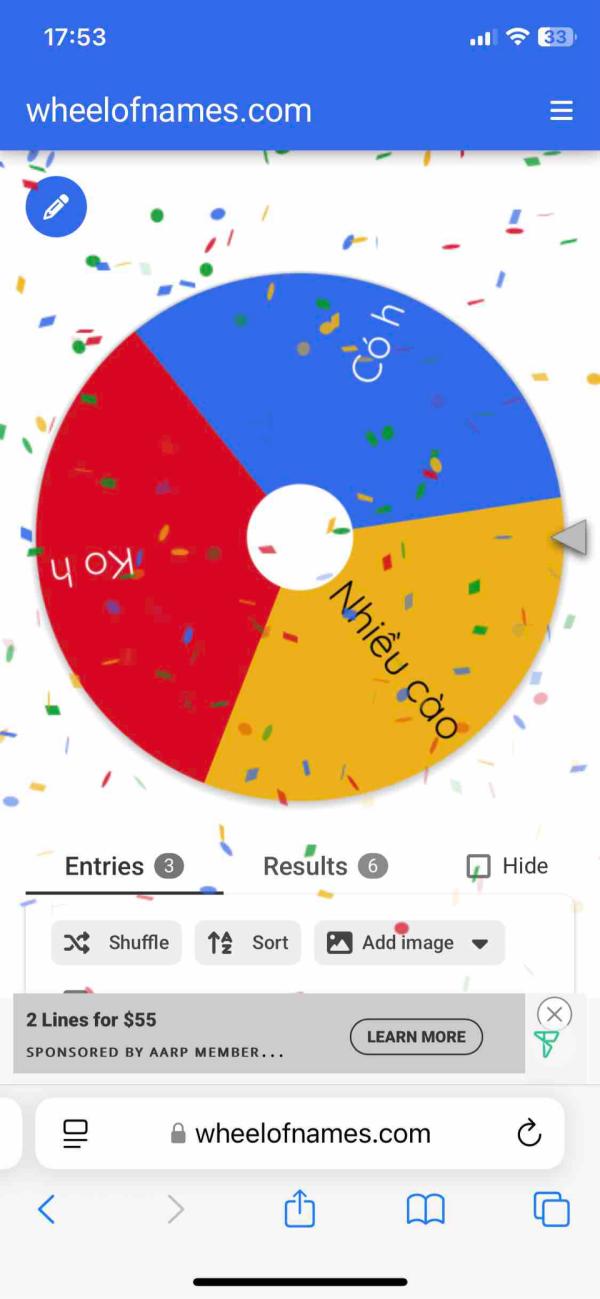
Task: Tap the blue pencil edit button
Action: pyautogui.click(x=56, y=207)
